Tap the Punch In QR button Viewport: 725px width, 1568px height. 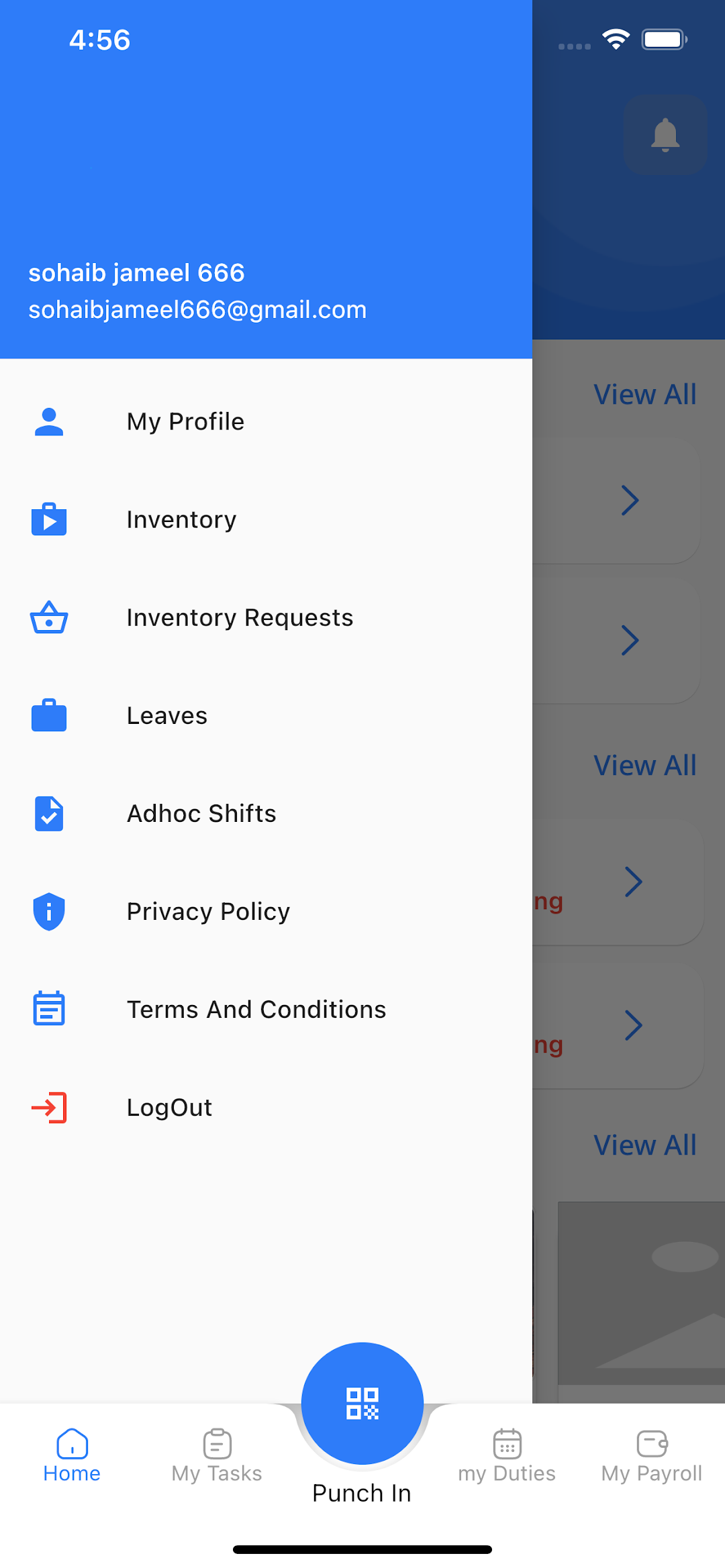(x=362, y=1403)
